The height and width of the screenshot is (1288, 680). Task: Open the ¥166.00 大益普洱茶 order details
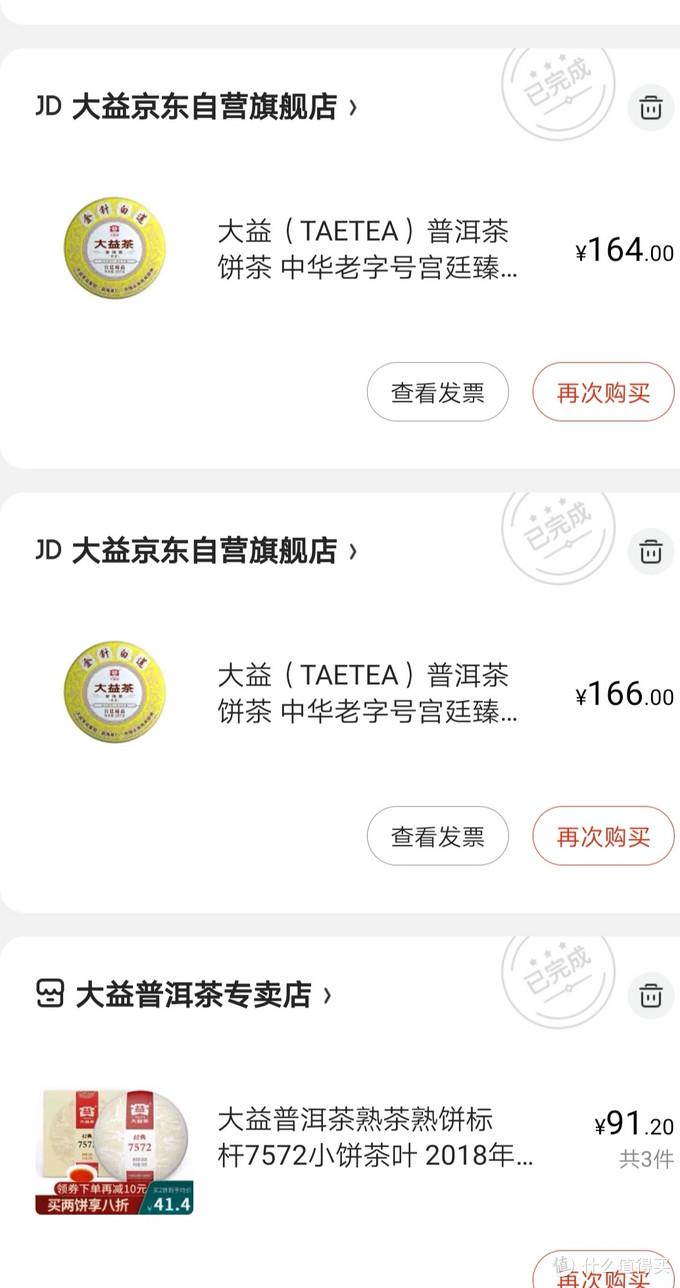coord(367,694)
